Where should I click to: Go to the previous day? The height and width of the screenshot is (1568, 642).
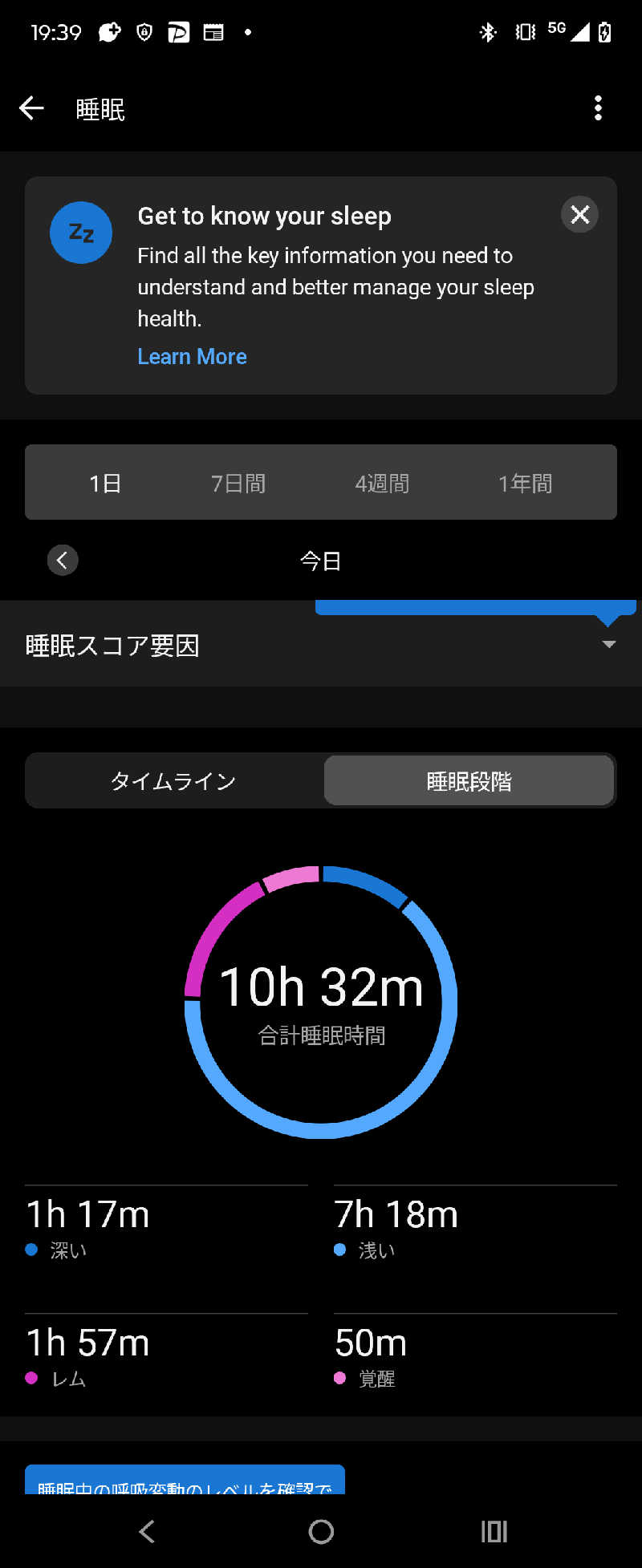[x=63, y=560]
